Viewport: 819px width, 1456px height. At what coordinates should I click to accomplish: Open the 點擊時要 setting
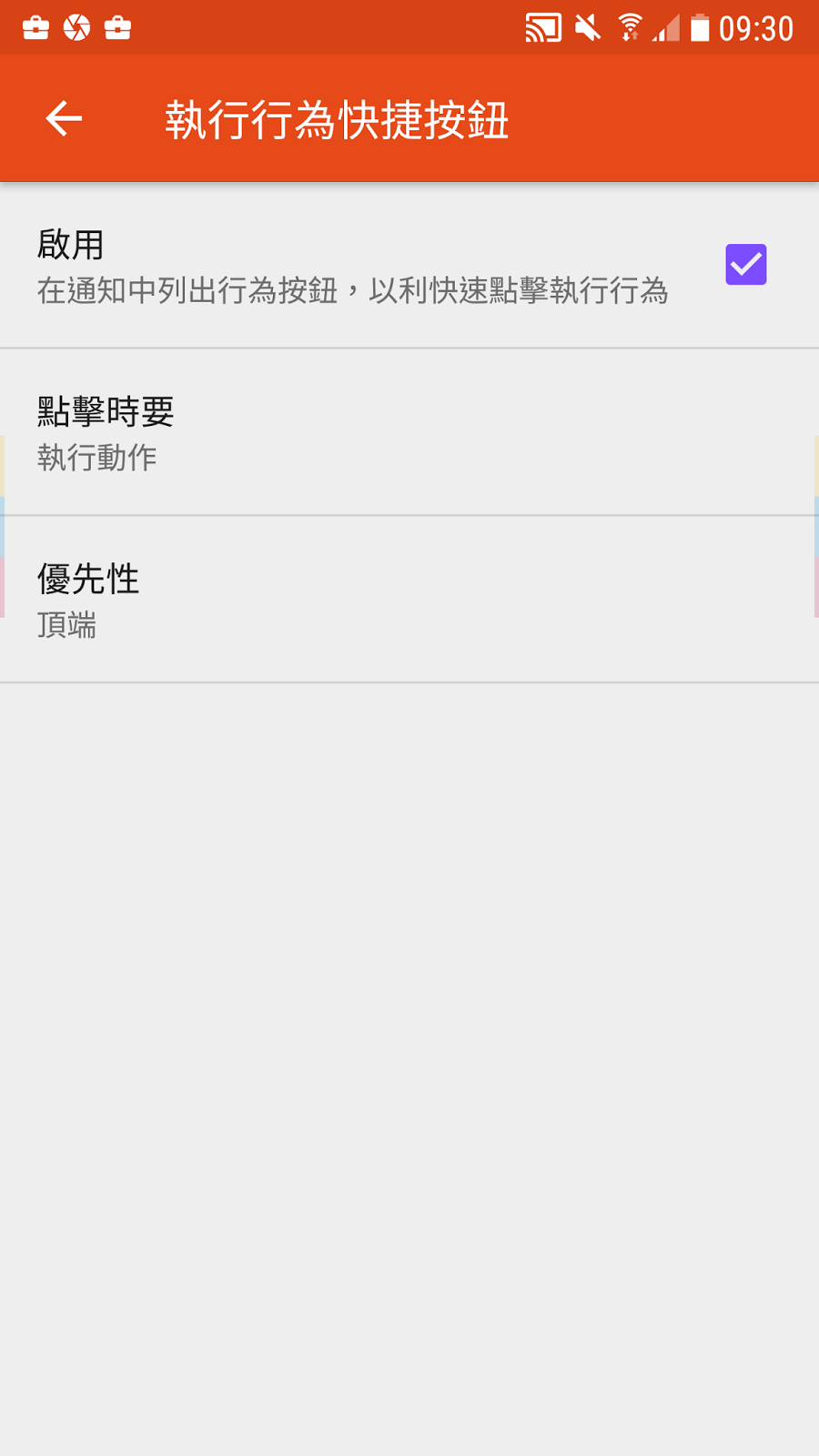click(x=409, y=433)
